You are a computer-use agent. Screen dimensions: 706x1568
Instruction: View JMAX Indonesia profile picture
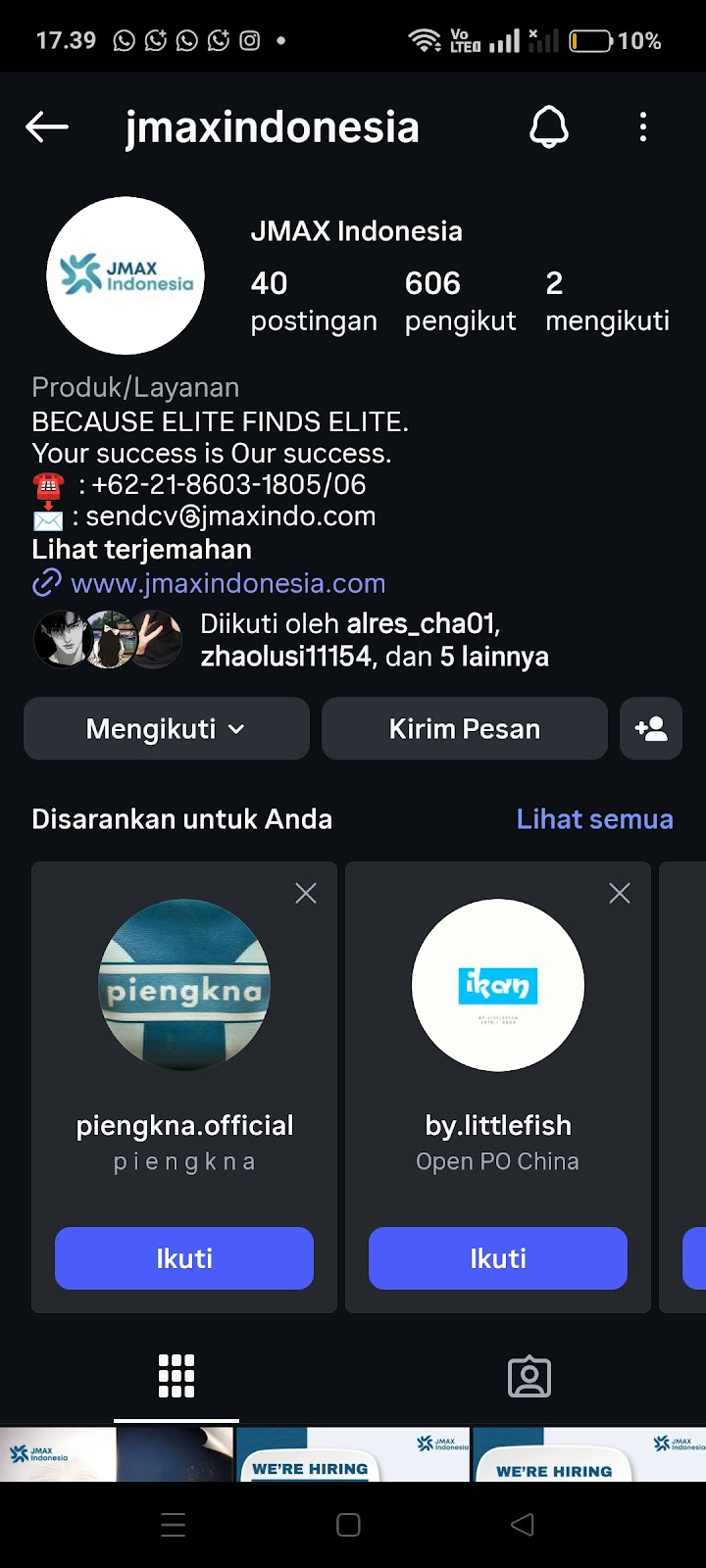[x=126, y=275]
